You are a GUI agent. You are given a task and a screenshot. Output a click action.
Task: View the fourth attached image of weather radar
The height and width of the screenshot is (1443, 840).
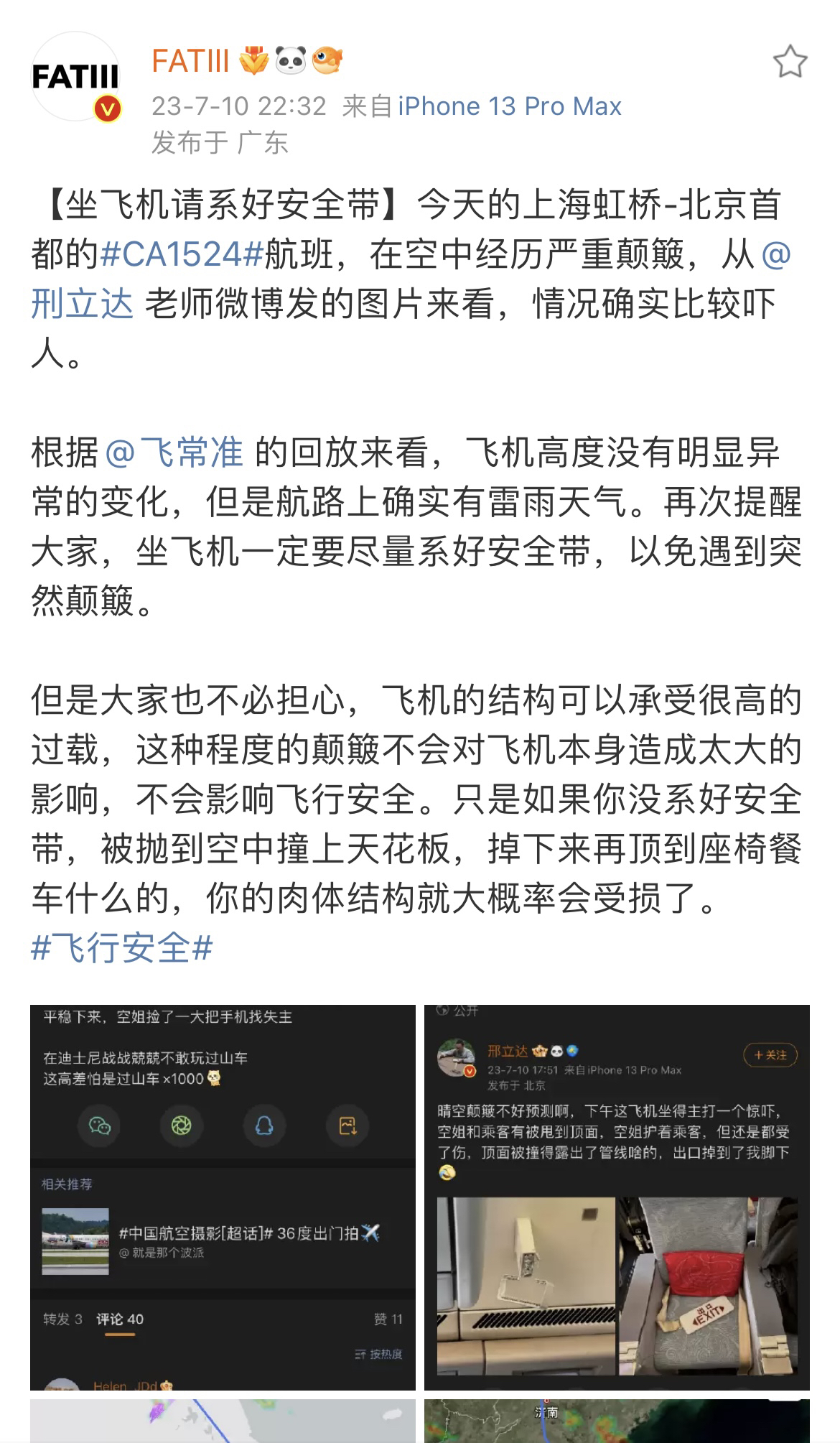click(617, 1422)
